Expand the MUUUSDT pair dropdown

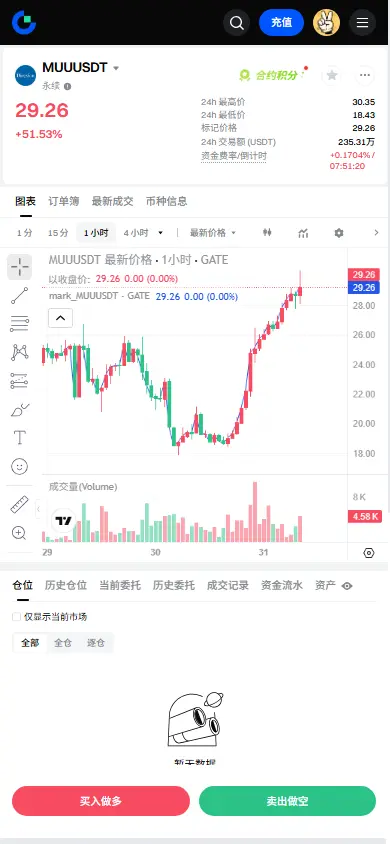(x=116, y=68)
